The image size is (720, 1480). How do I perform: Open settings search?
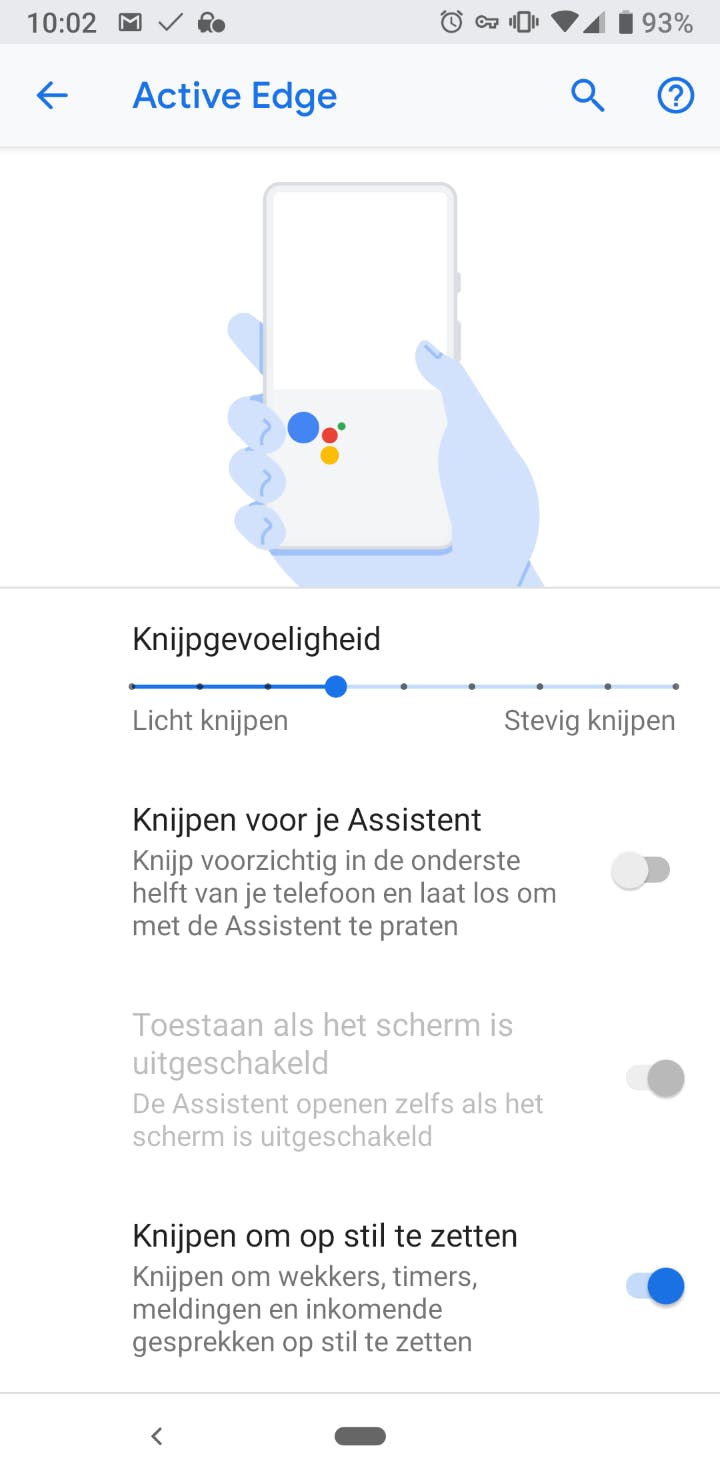pyautogui.click(x=588, y=96)
